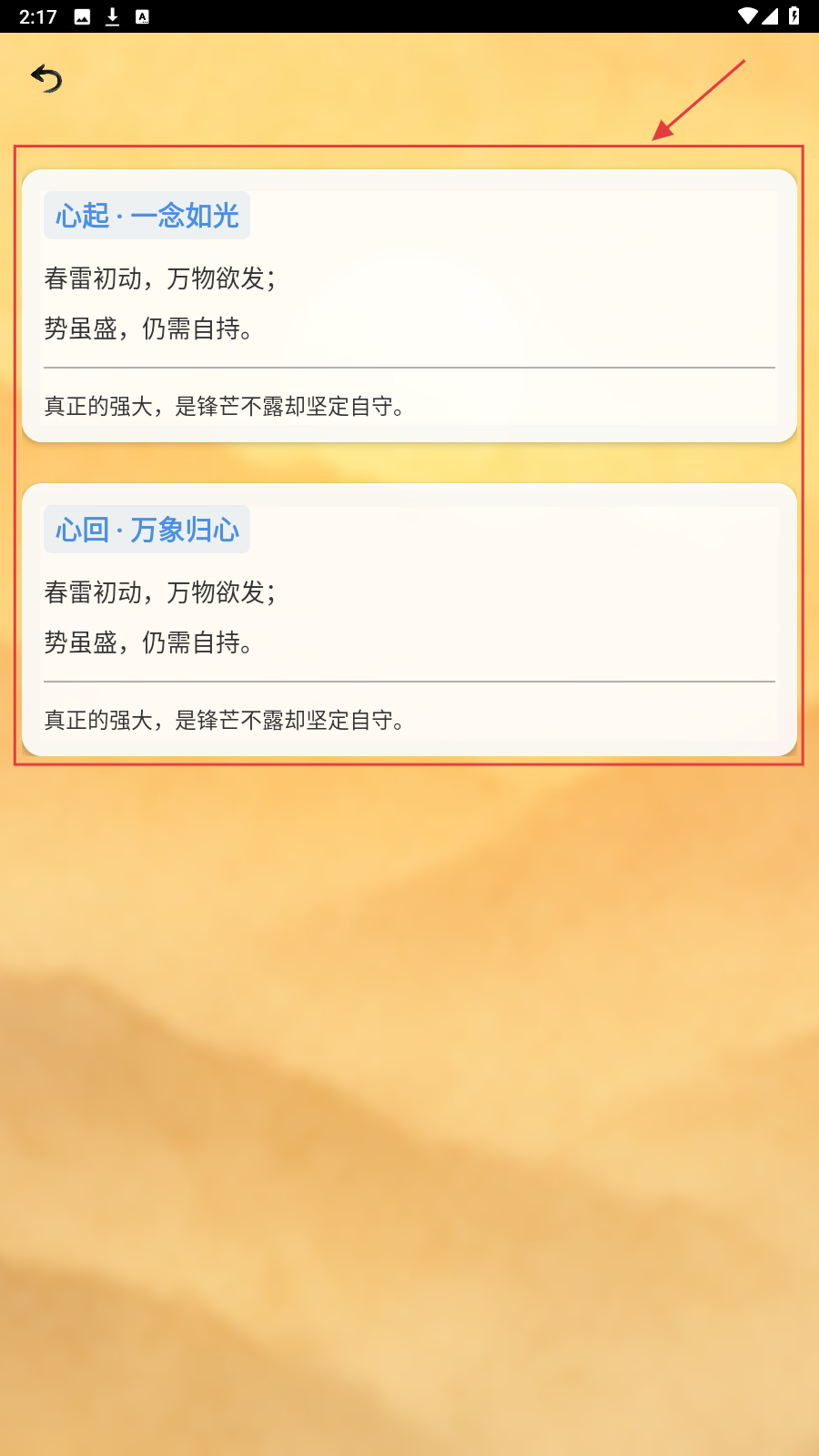This screenshot has height=1456, width=819.
Task: Go back using the return arrow
Action: 46,79
